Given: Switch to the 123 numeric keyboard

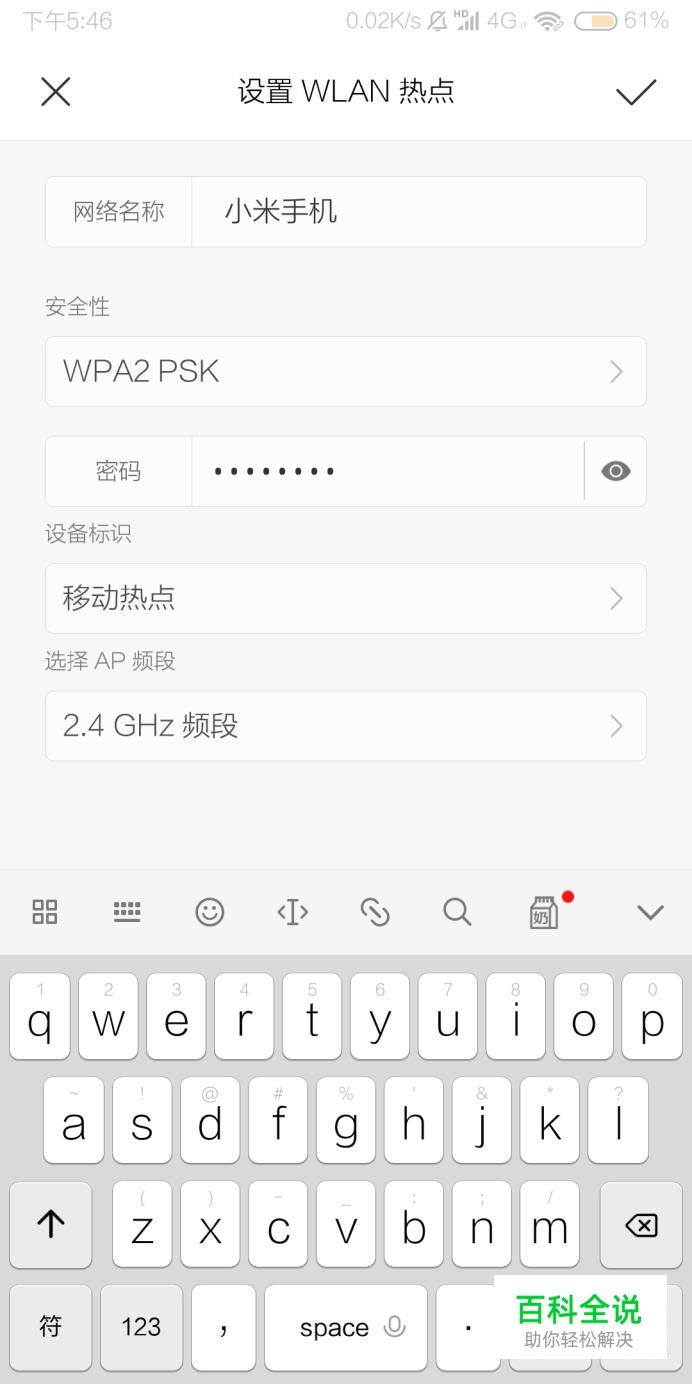Looking at the screenshot, I should 141,1328.
